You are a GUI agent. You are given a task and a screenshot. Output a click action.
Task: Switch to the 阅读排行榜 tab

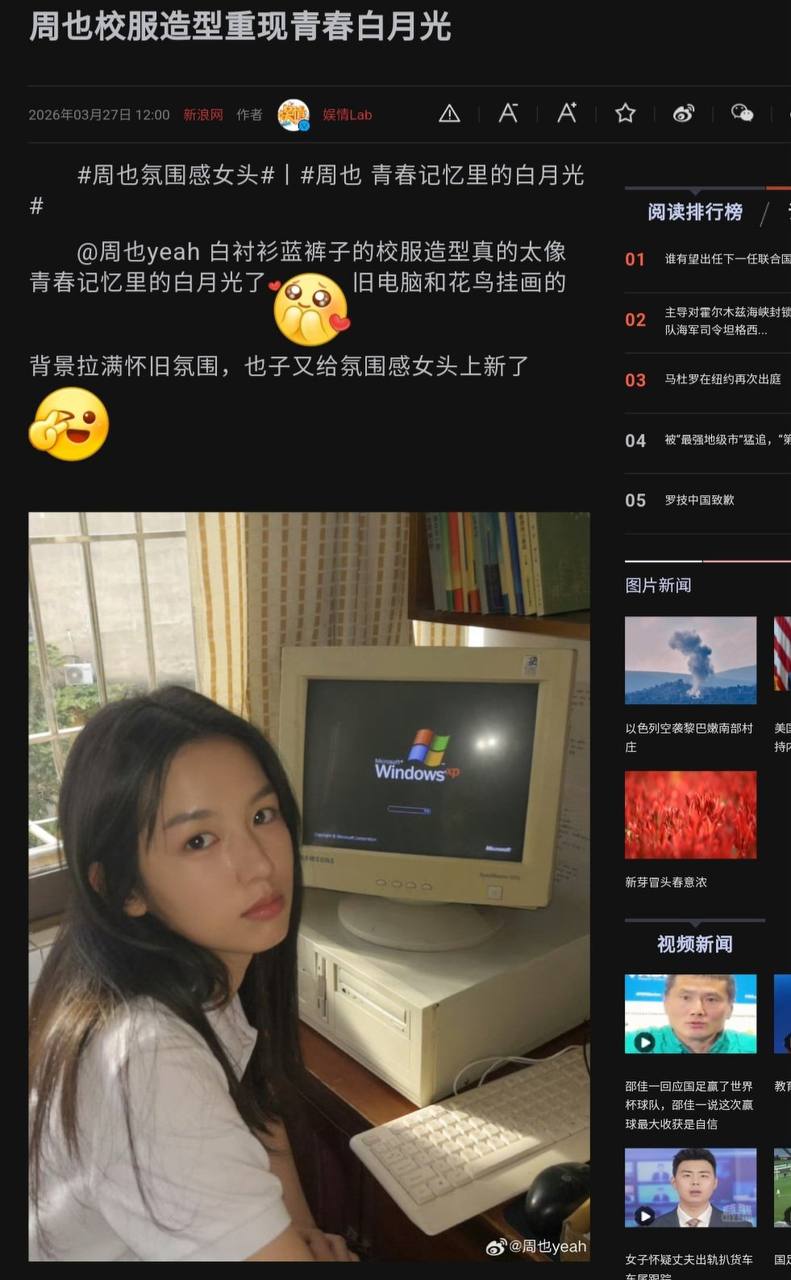point(695,212)
